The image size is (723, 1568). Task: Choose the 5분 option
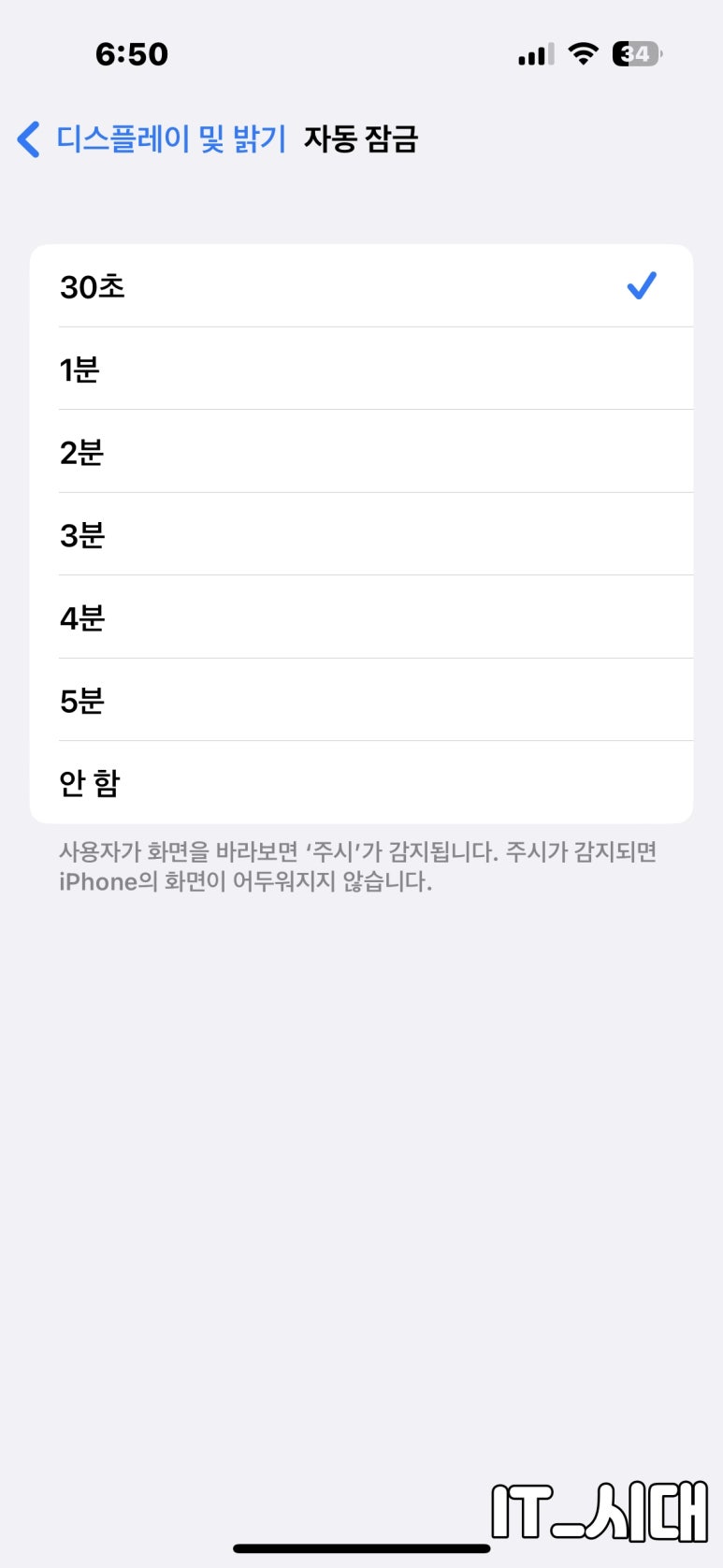coord(361,700)
